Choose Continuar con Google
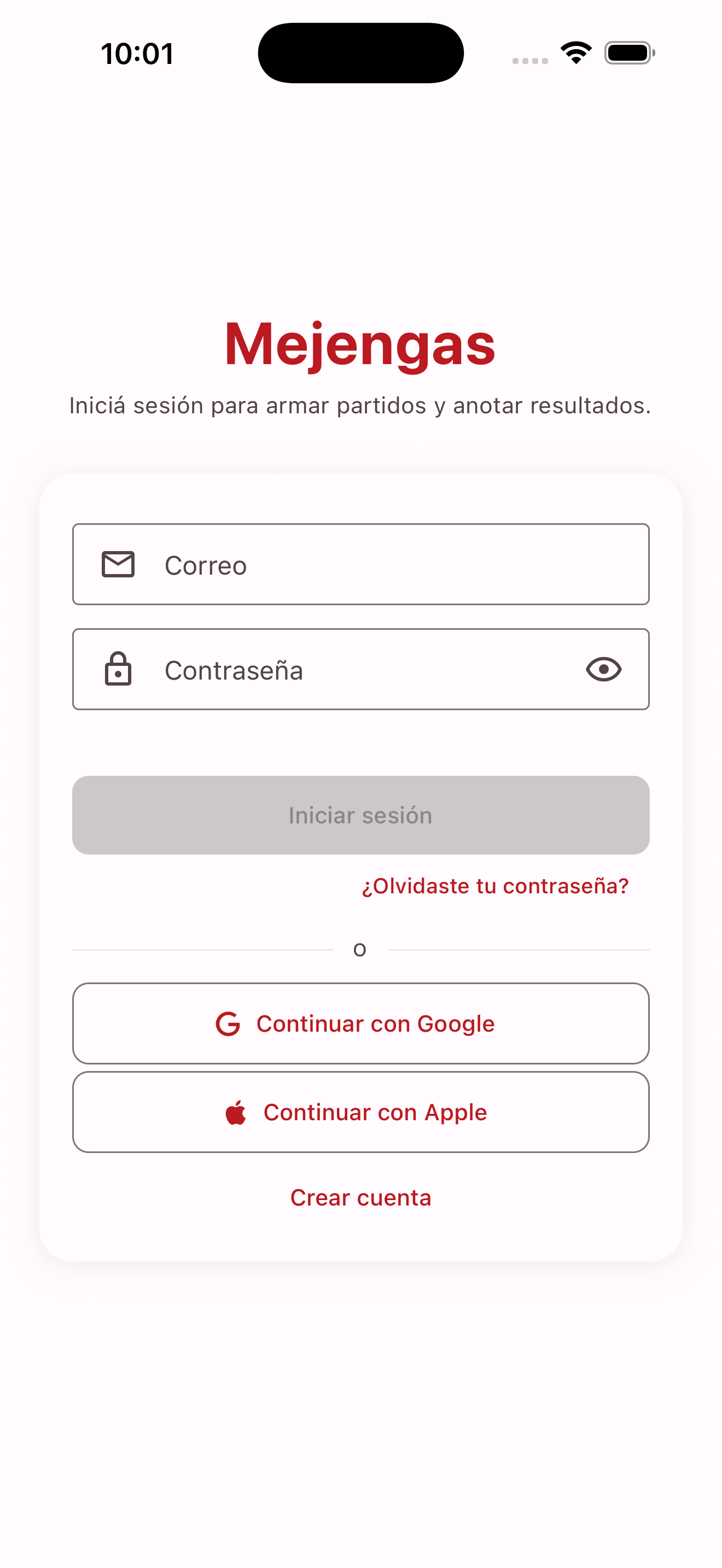 [360, 1023]
